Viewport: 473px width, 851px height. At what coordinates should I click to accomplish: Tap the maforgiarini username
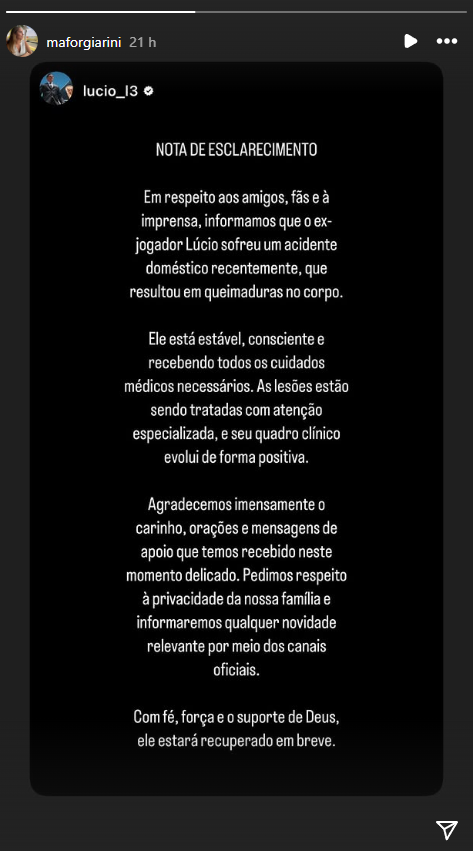click(84, 42)
